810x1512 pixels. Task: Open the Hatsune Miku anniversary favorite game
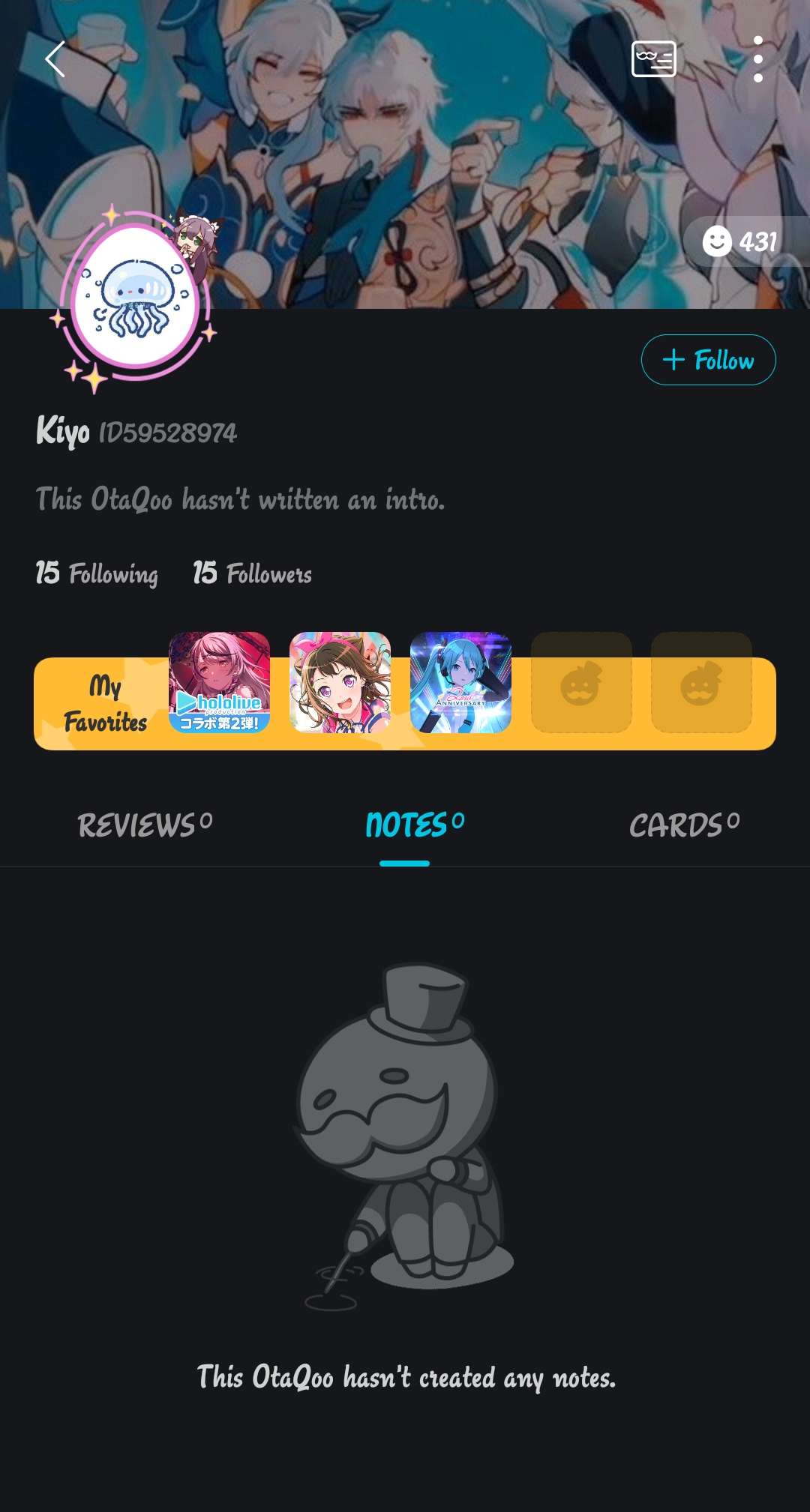pos(460,682)
